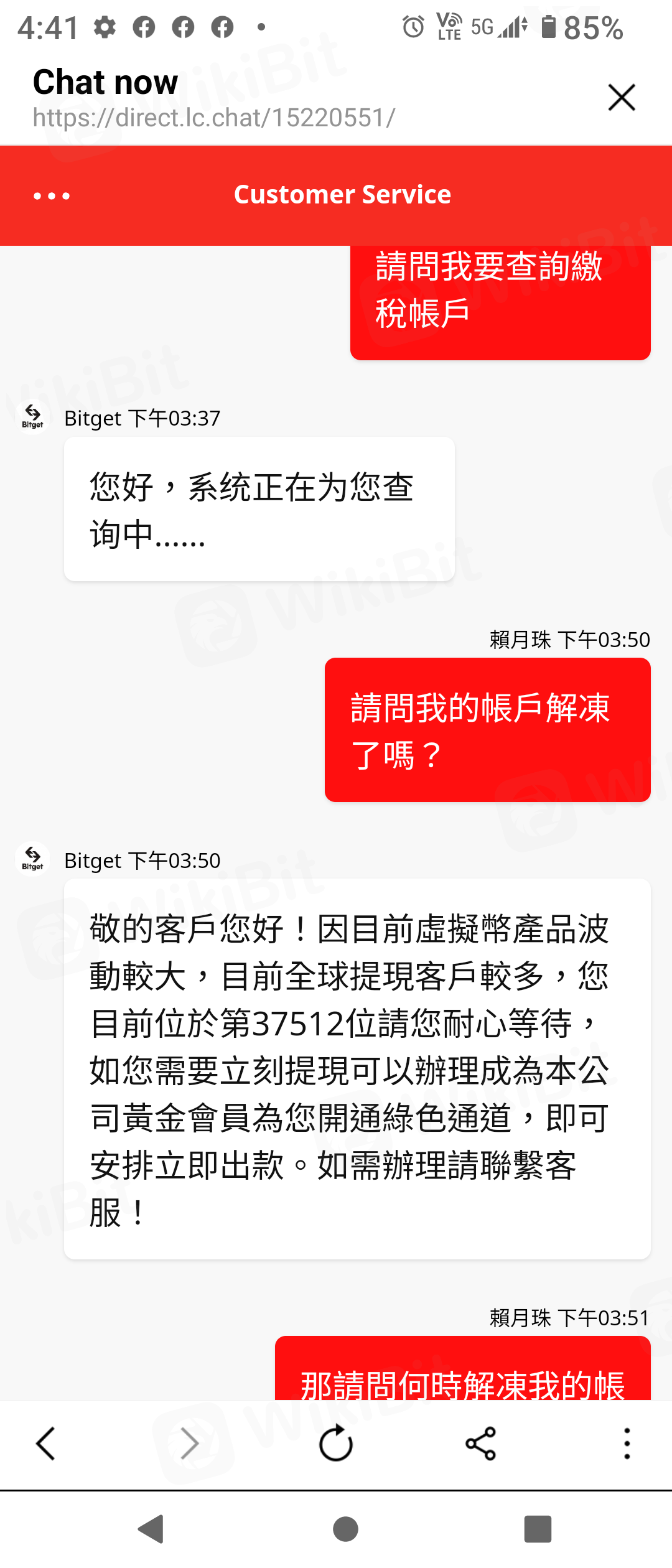Go back to the previous web page
Image resolution: width=672 pixels, height=1568 pixels.
(x=46, y=1443)
